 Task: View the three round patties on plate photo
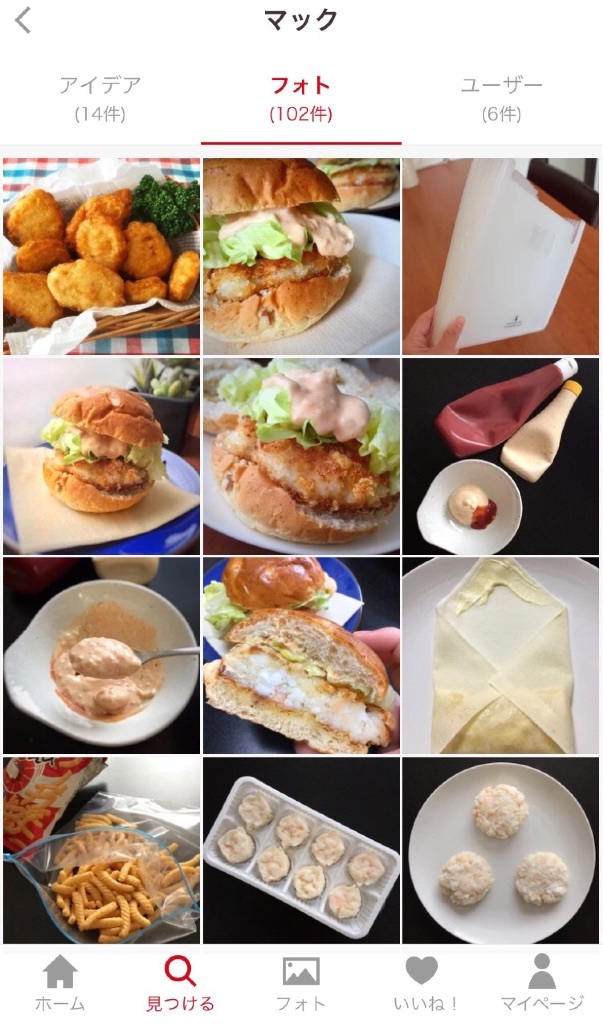pos(500,850)
